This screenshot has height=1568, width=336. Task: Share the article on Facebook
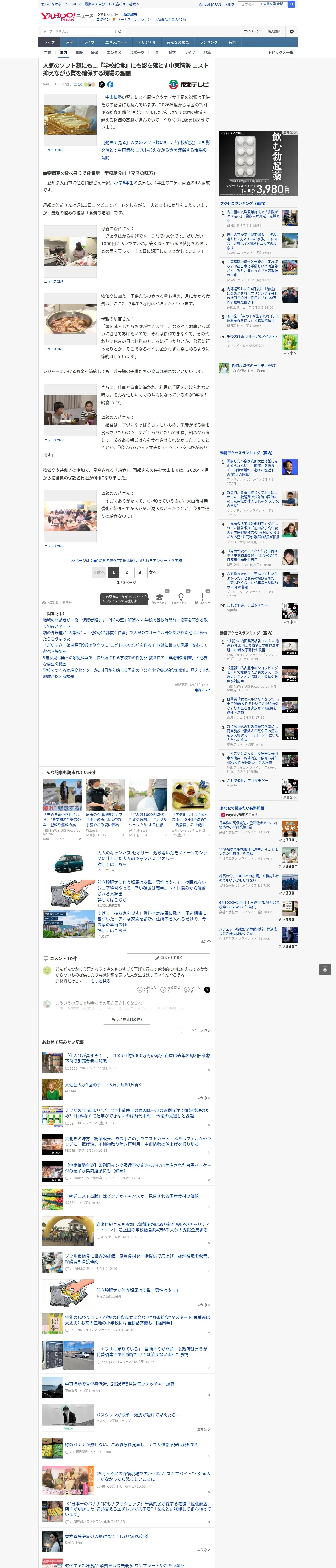110,85
